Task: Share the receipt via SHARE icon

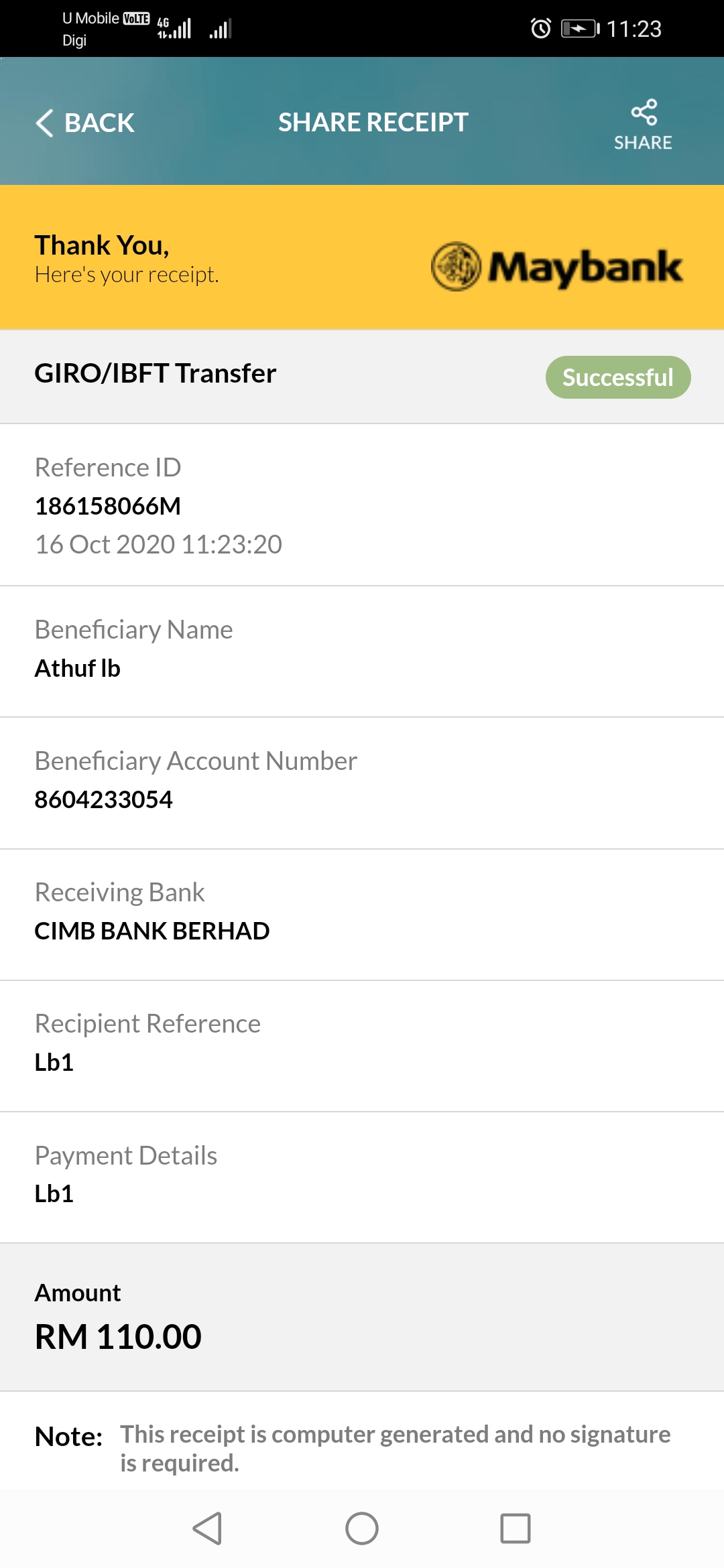Action: coord(643,125)
